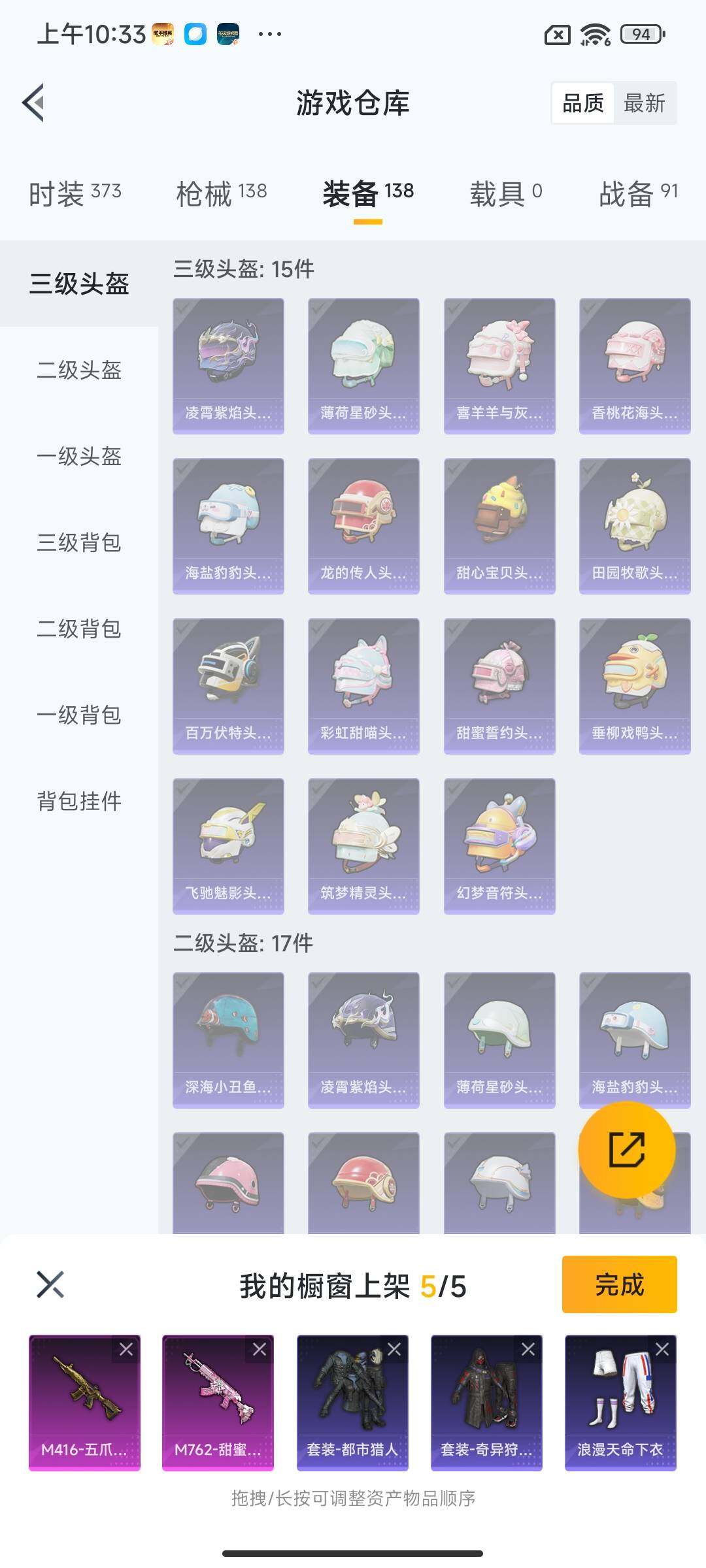Close the 我的橱窗上架 panel
Viewport: 706px width, 1568px height.
pos(50,1284)
